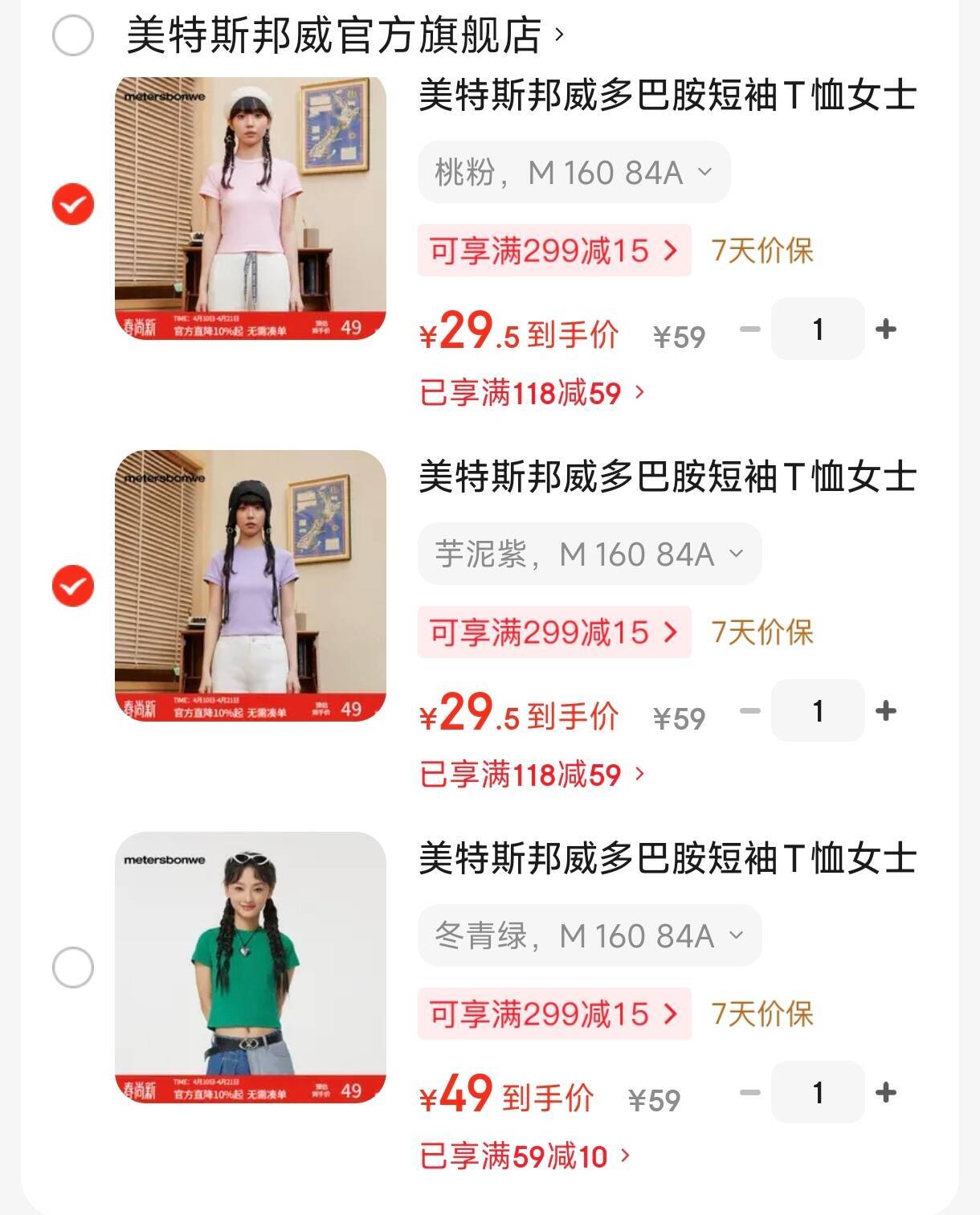The image size is (980, 1215).
Task: Open 已享满118减59 details under 桃粉 T-shirt
Action: tap(532, 394)
